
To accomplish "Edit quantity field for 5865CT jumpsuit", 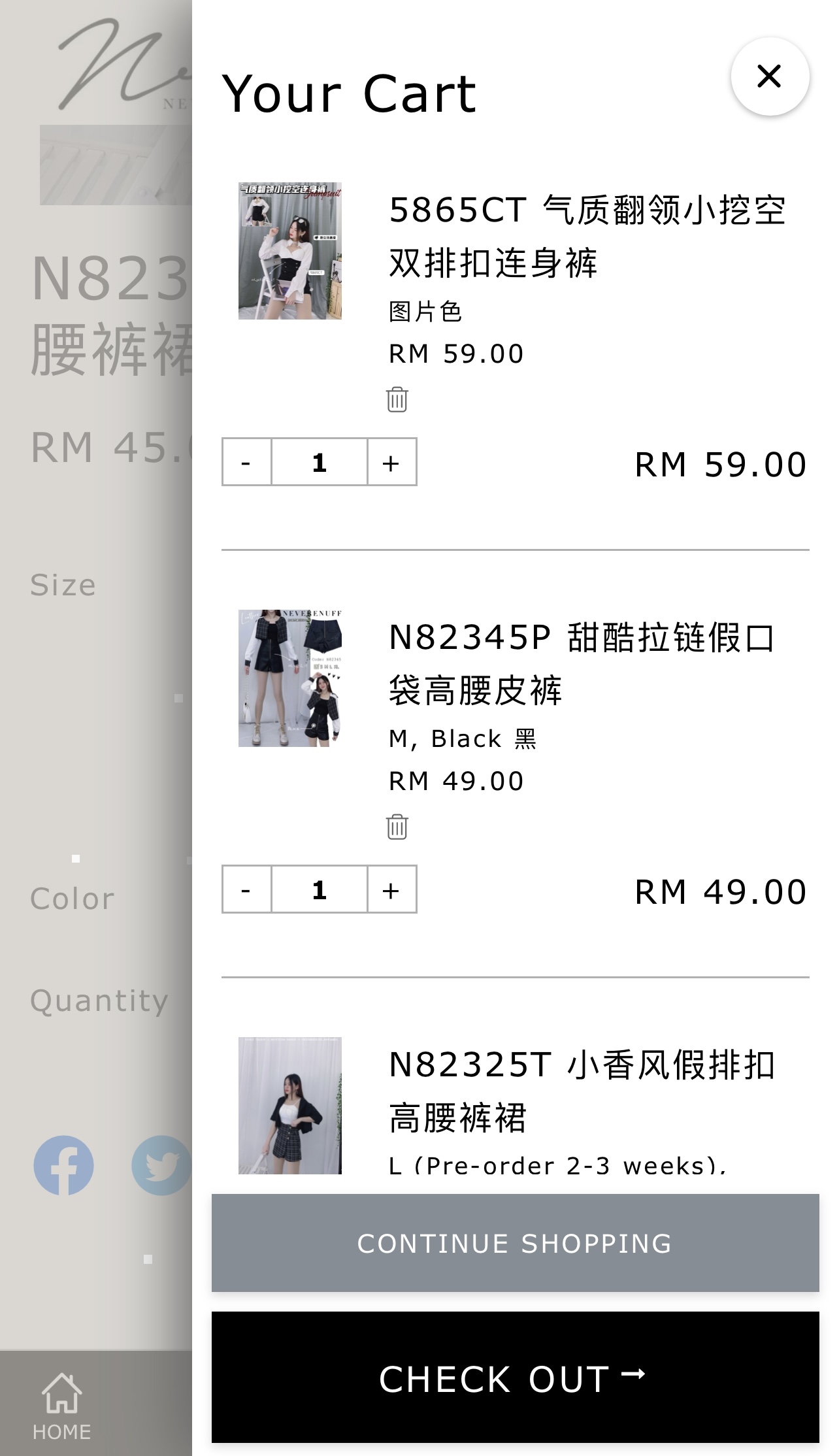I will 319,463.
